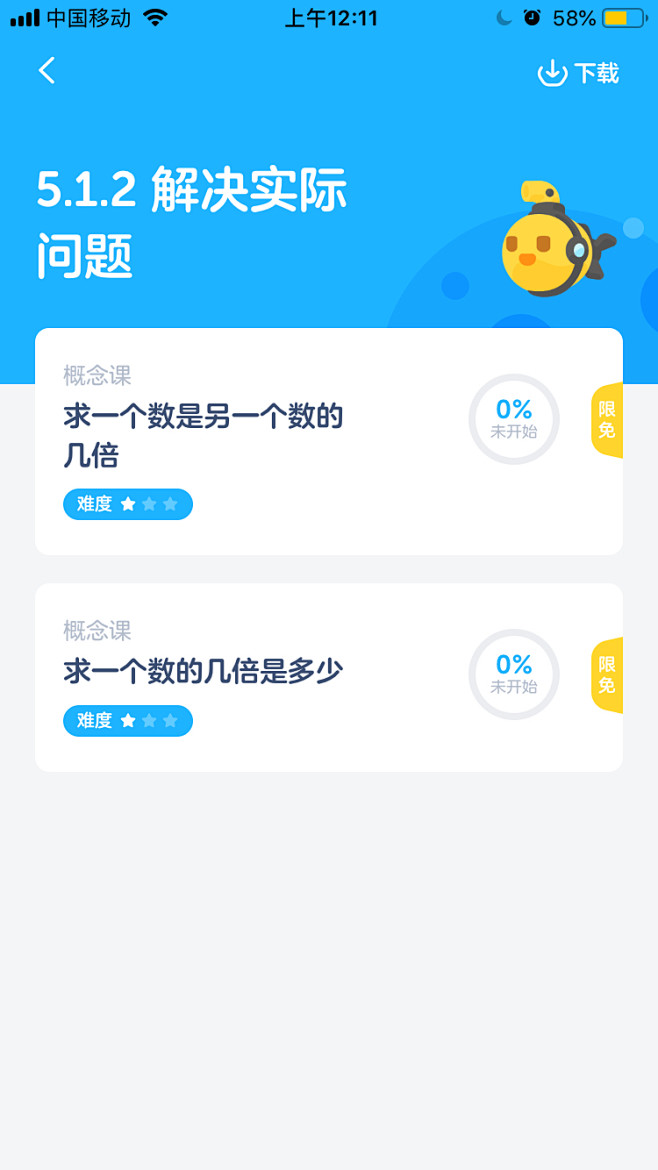Tap the 下载 download button
The image size is (658, 1170).
coord(578,73)
